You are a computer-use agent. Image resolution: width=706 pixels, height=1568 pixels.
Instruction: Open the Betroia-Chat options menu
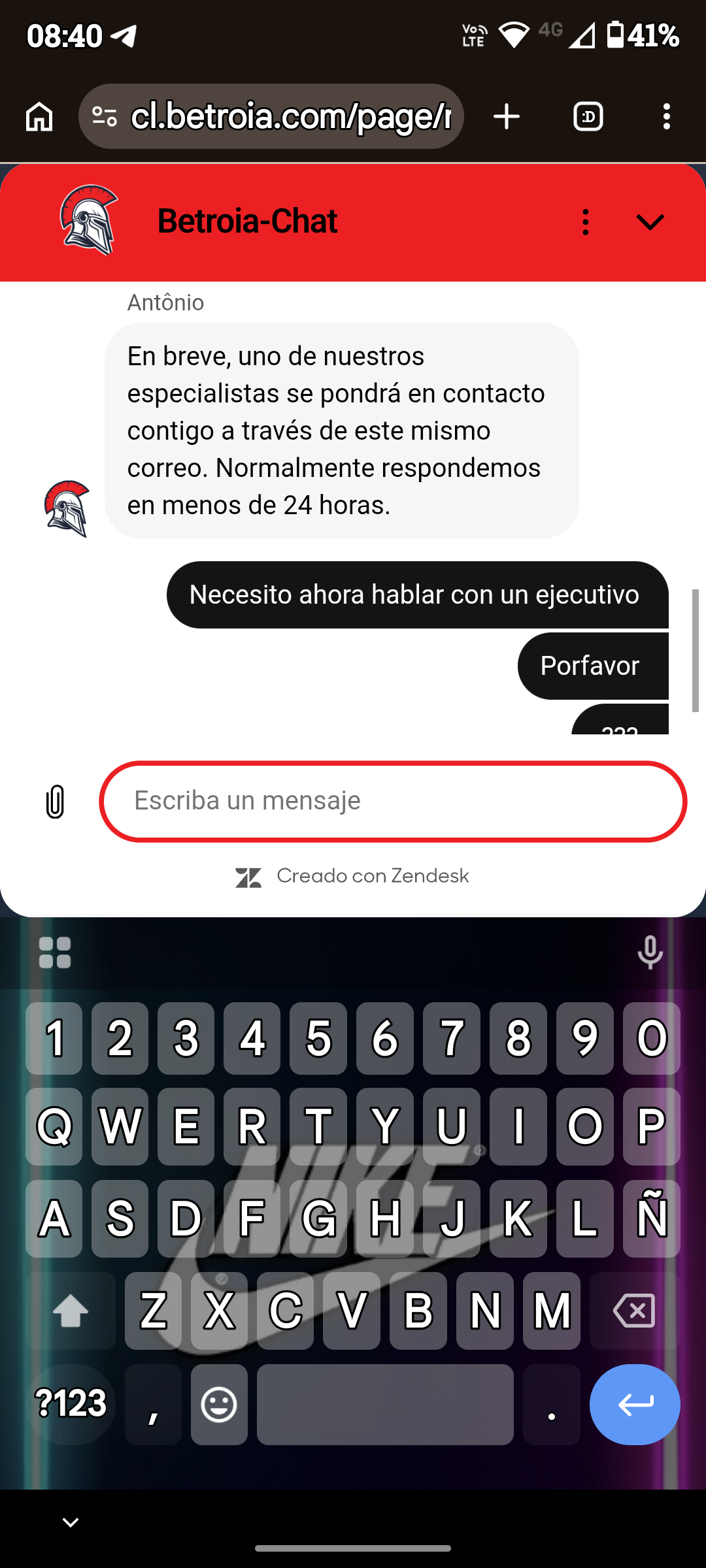[x=586, y=222]
